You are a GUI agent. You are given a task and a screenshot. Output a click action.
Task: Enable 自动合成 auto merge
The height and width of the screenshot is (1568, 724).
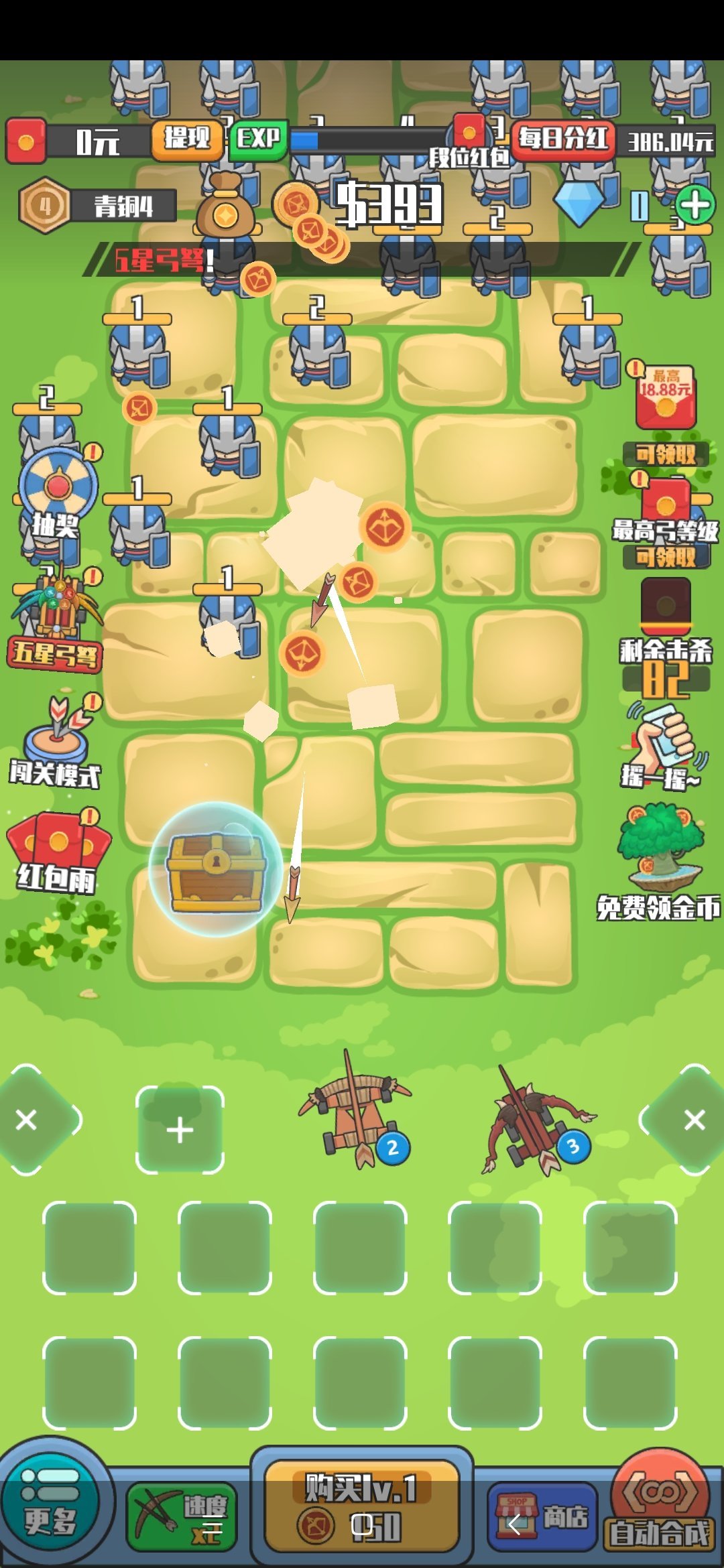pos(660,1508)
